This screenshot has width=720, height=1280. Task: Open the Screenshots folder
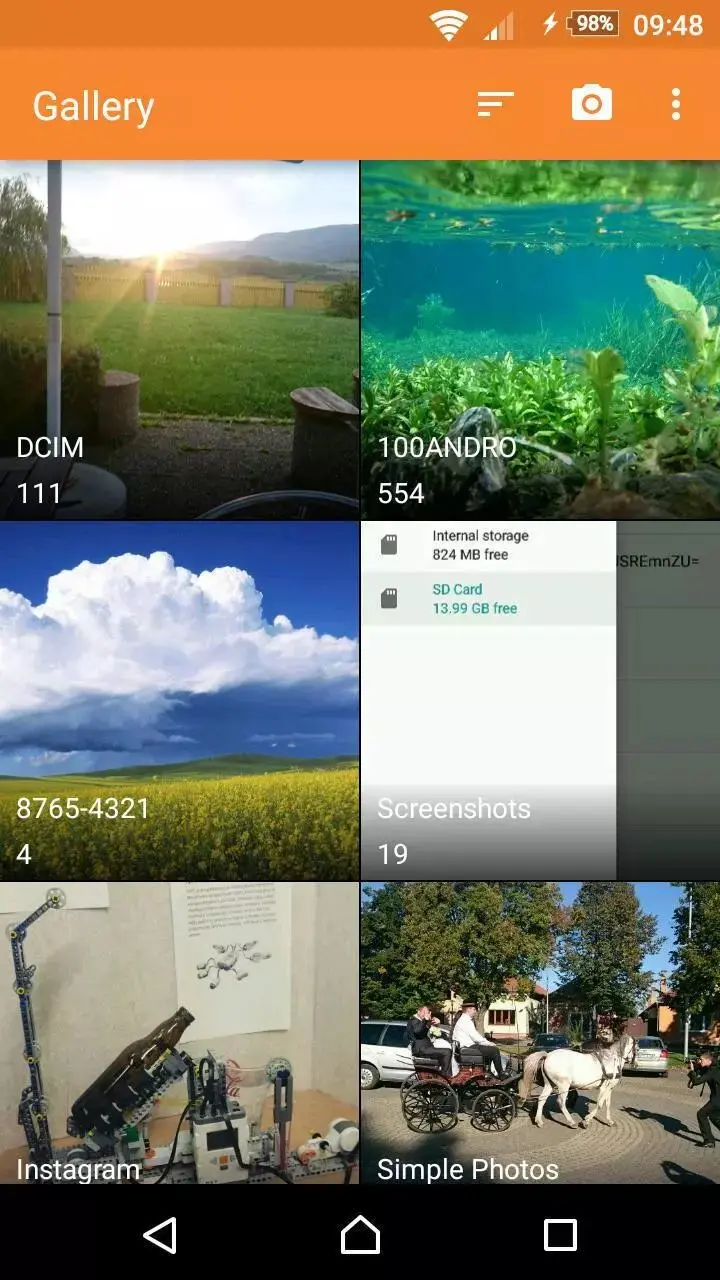(540, 701)
